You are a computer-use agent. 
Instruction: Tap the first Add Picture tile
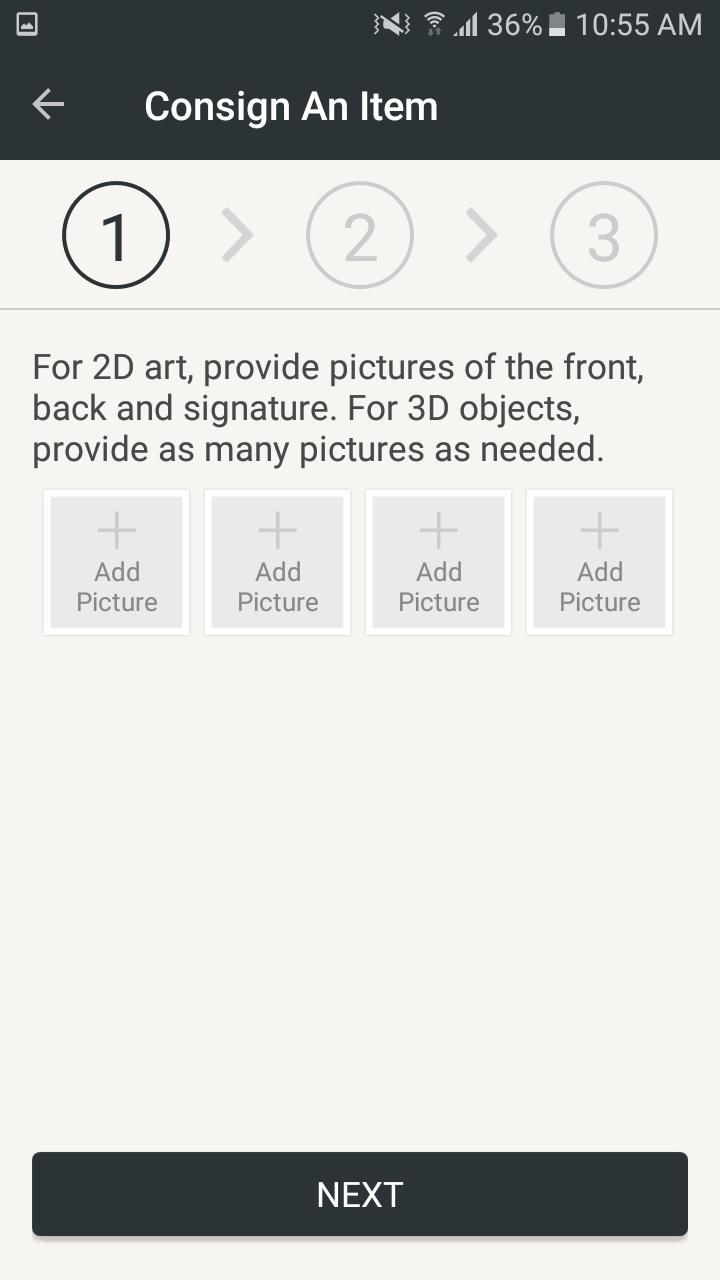click(116, 561)
